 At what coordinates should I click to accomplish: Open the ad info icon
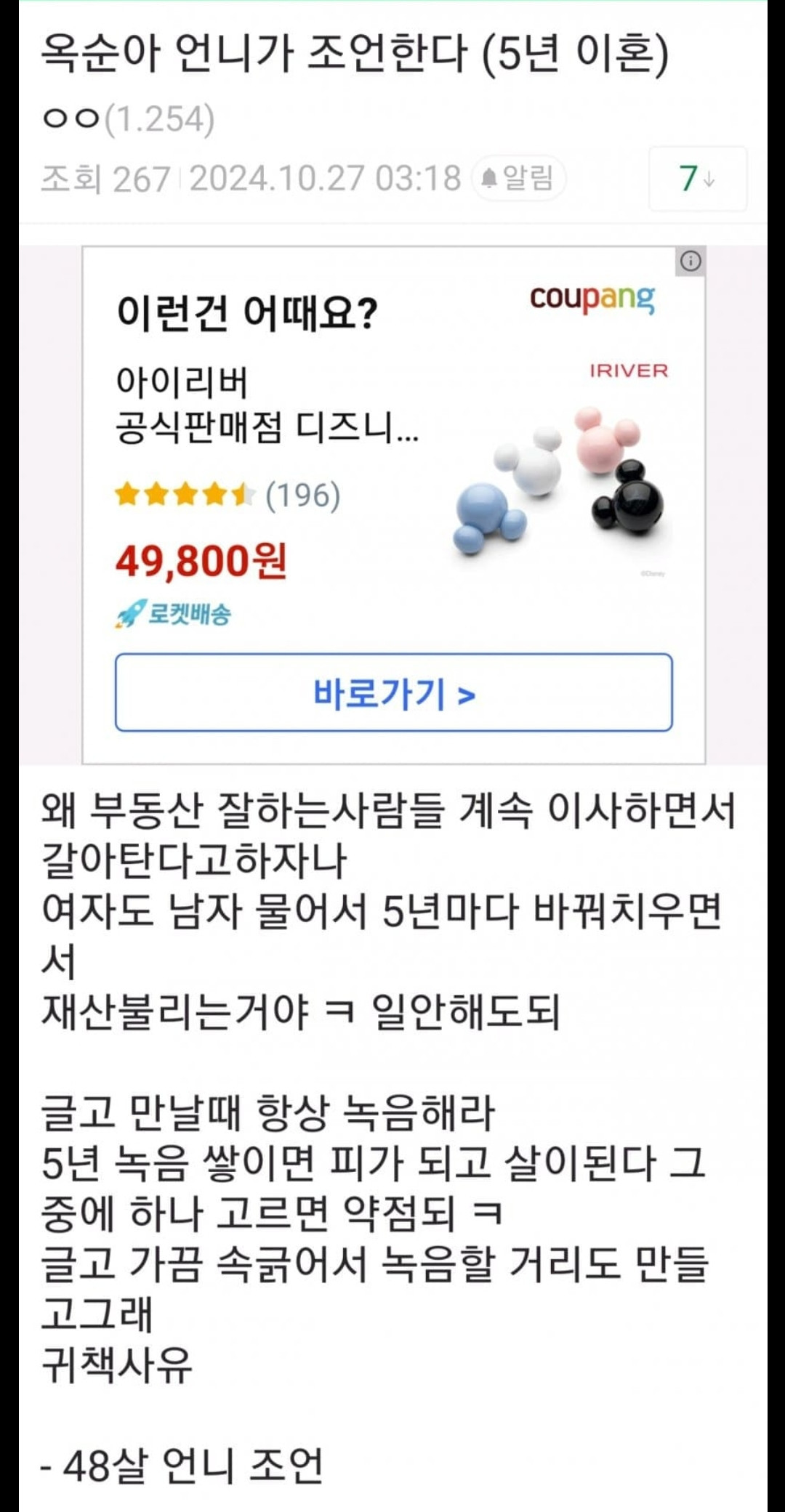[690, 261]
